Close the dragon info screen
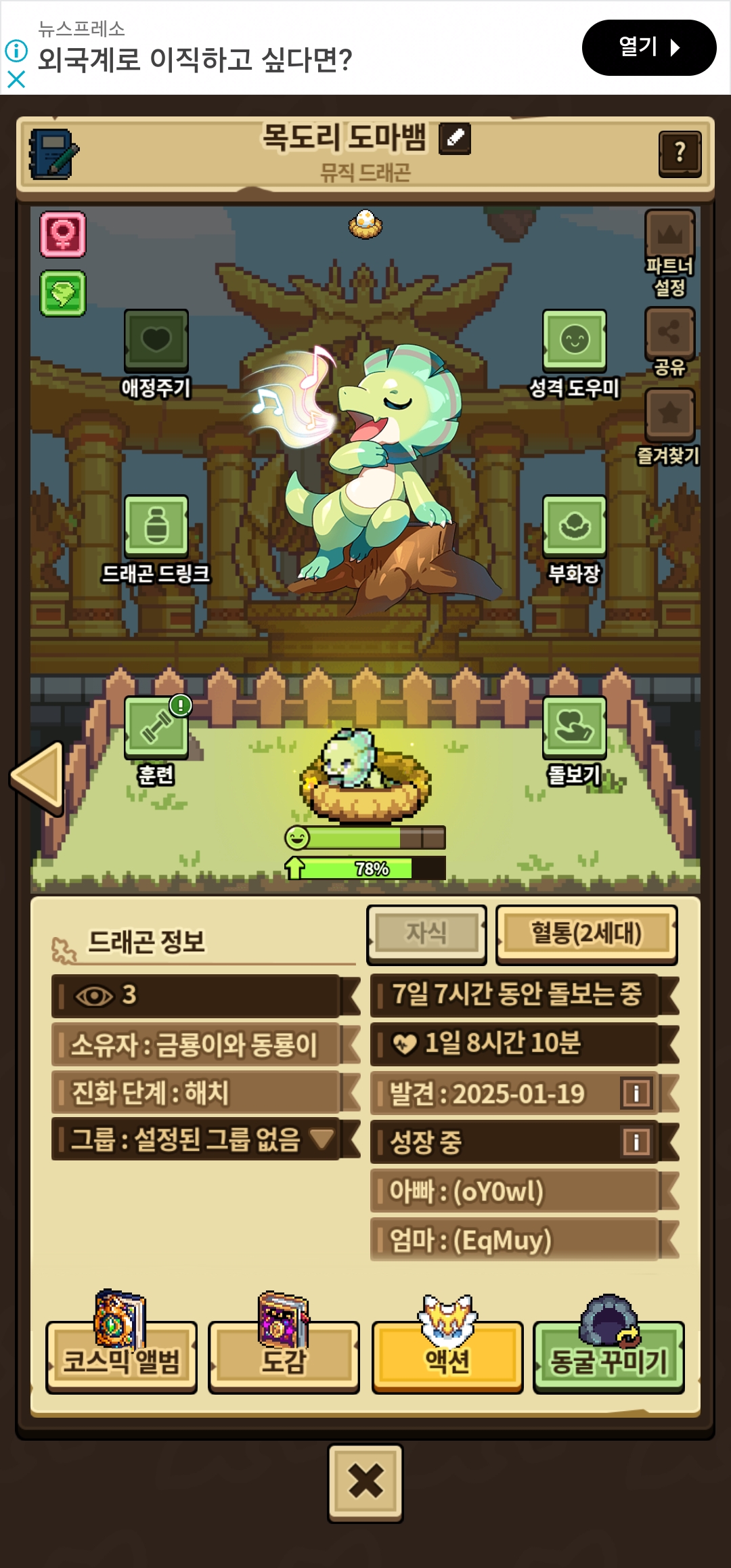731x1568 pixels. coord(365,1483)
